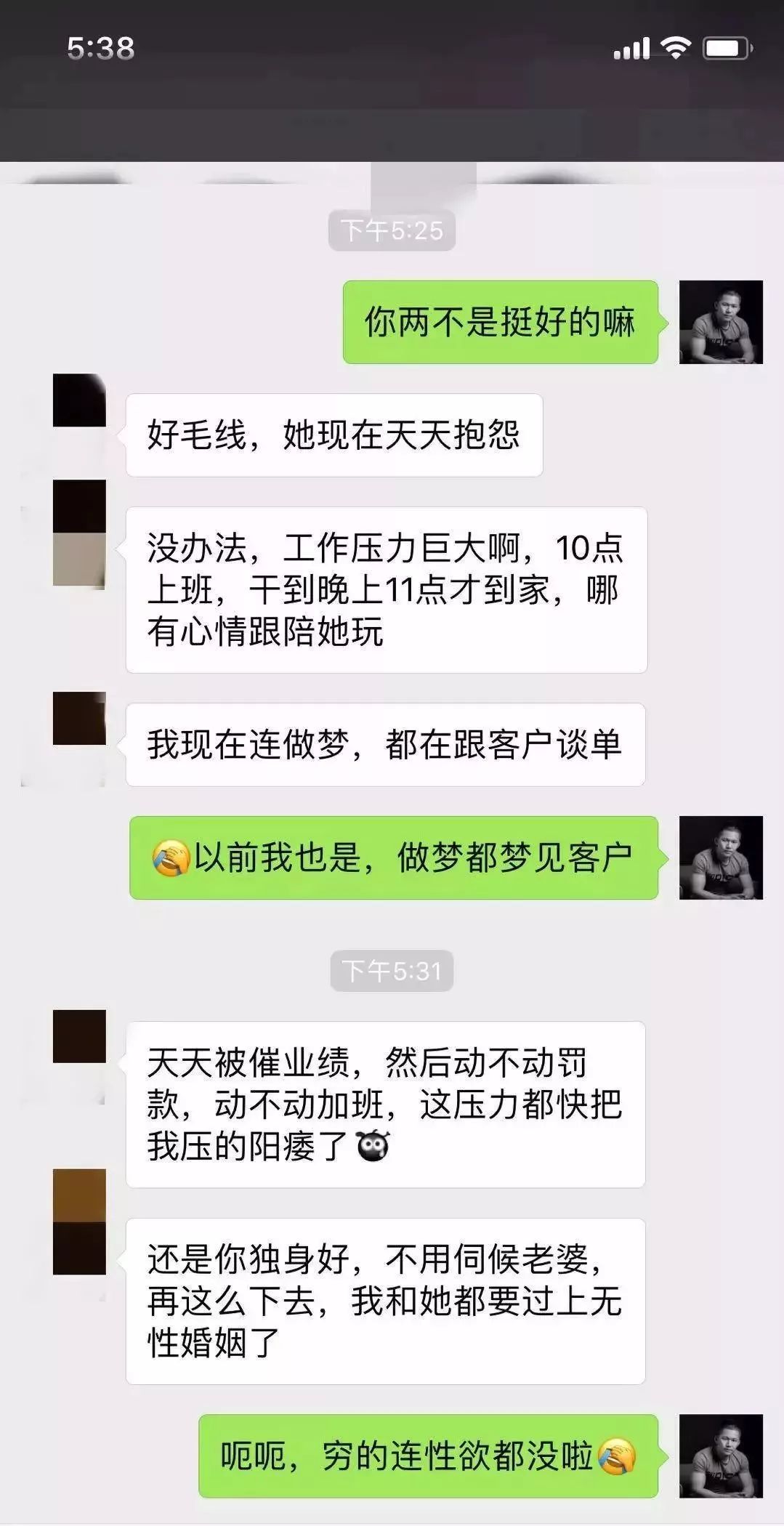
Task: Open profile avatar beside "呃呃，穷的连性欲都没啦"
Action: tap(720, 1456)
